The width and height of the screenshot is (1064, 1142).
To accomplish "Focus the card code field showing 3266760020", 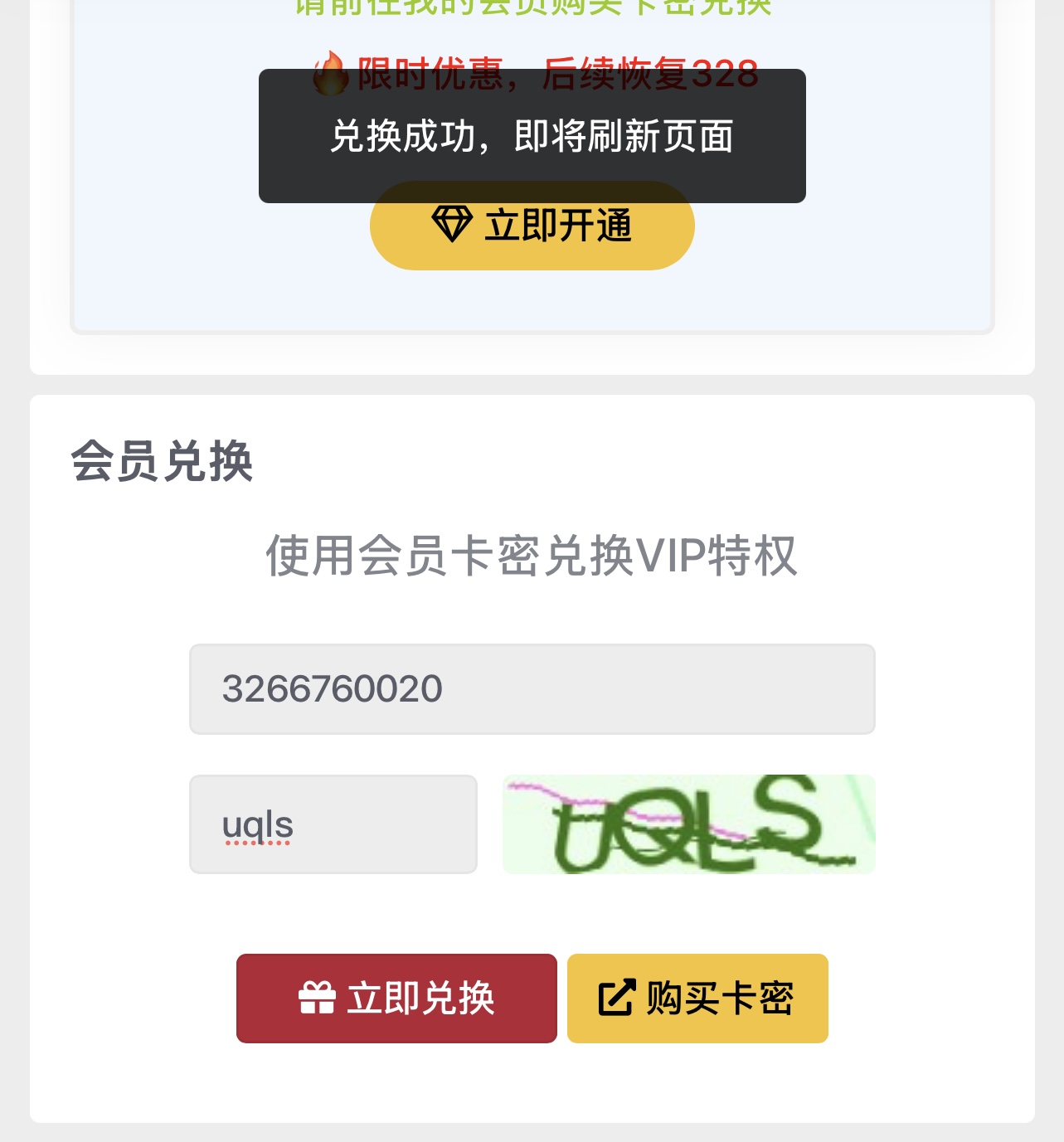I will click(x=532, y=689).
